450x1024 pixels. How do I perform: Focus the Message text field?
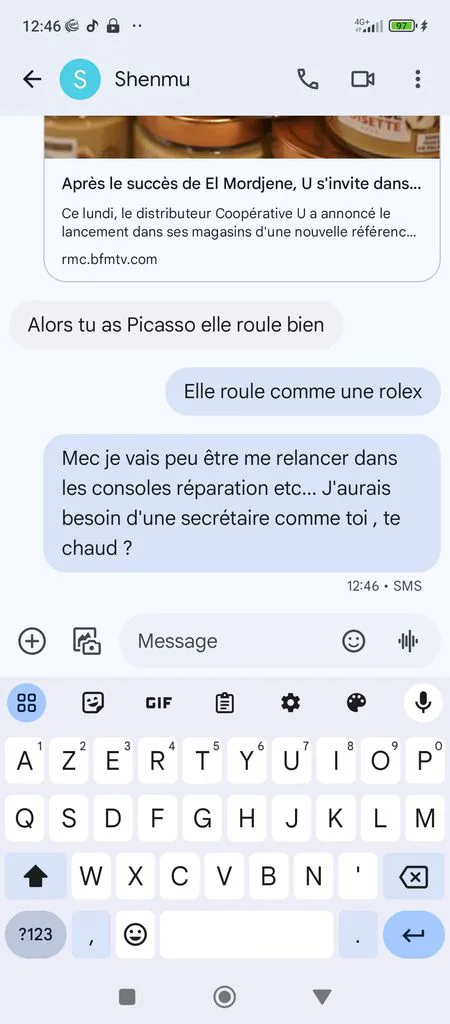point(232,641)
